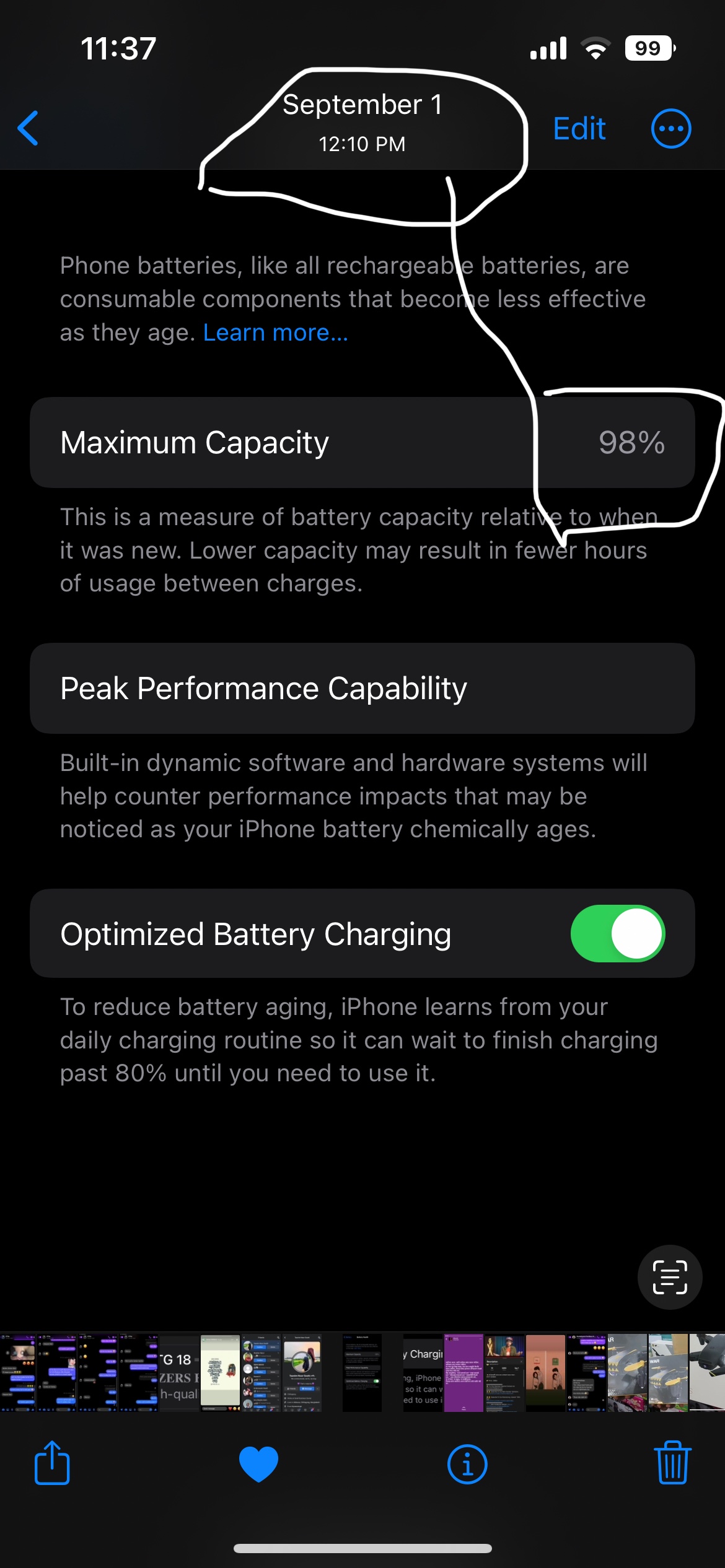This screenshot has height=1568, width=725.
Task: Open the thumbnail showing 'G 18' text
Action: pyautogui.click(x=179, y=1373)
